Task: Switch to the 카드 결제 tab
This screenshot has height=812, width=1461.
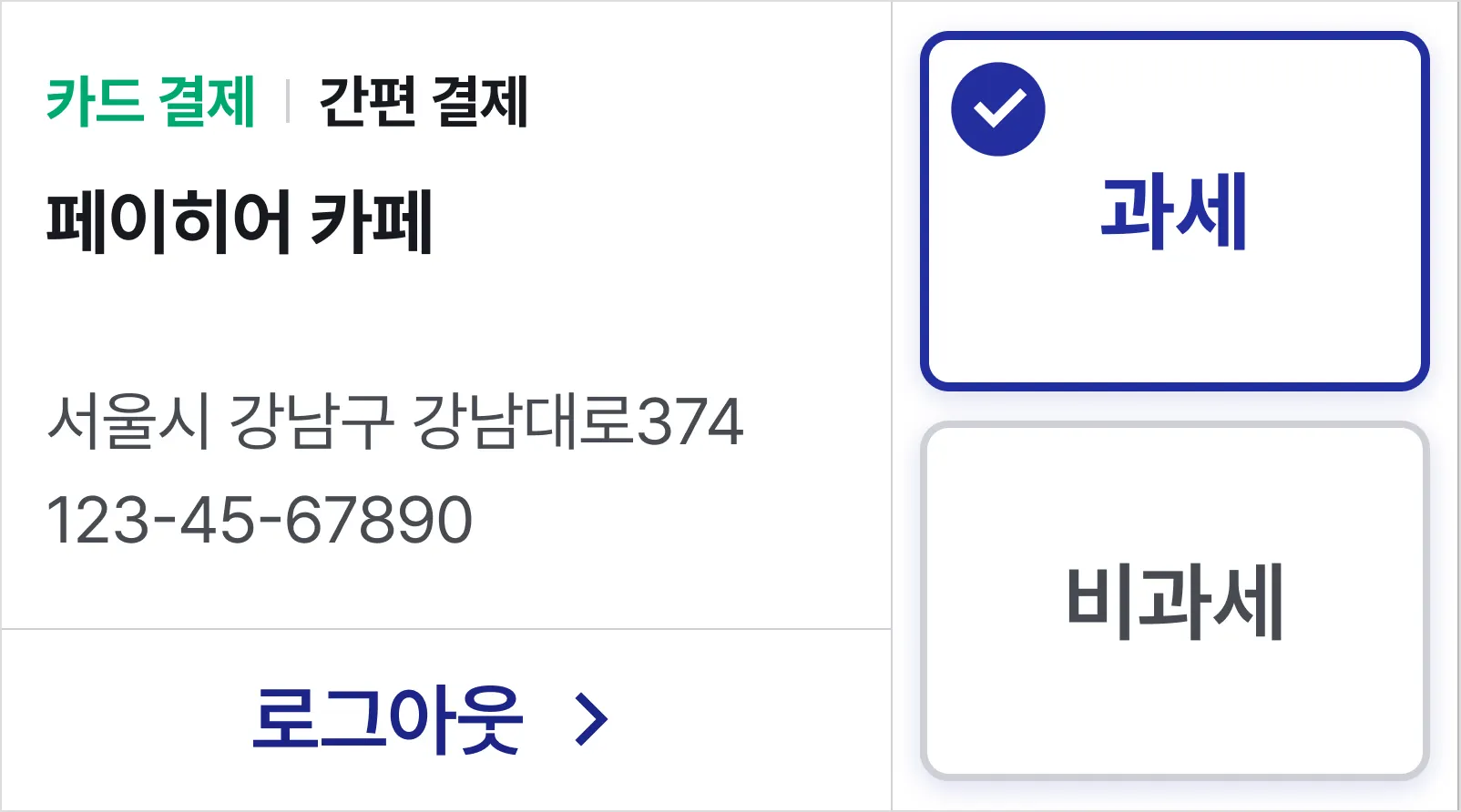Action: click(150, 100)
